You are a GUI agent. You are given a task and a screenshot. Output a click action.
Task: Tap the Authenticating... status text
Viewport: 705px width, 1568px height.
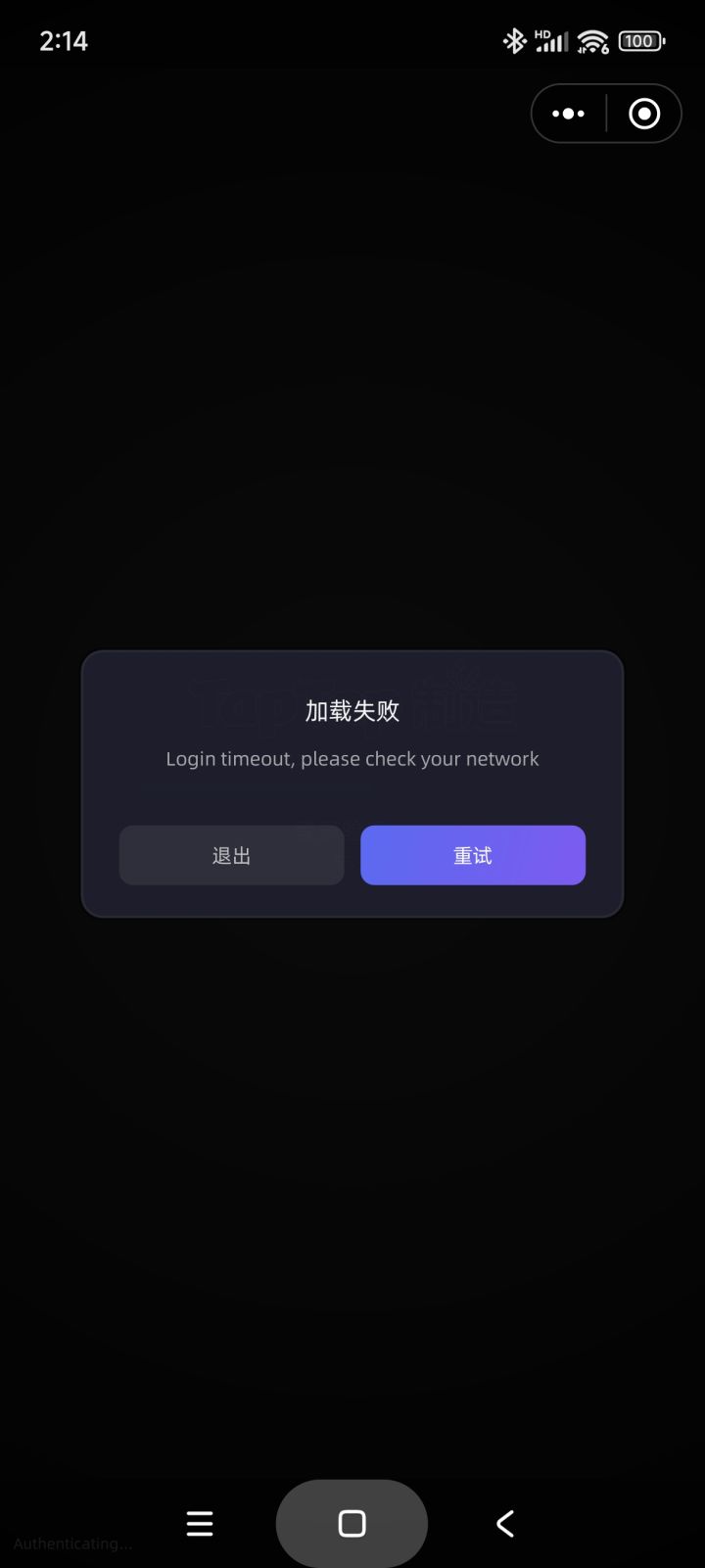71,1544
